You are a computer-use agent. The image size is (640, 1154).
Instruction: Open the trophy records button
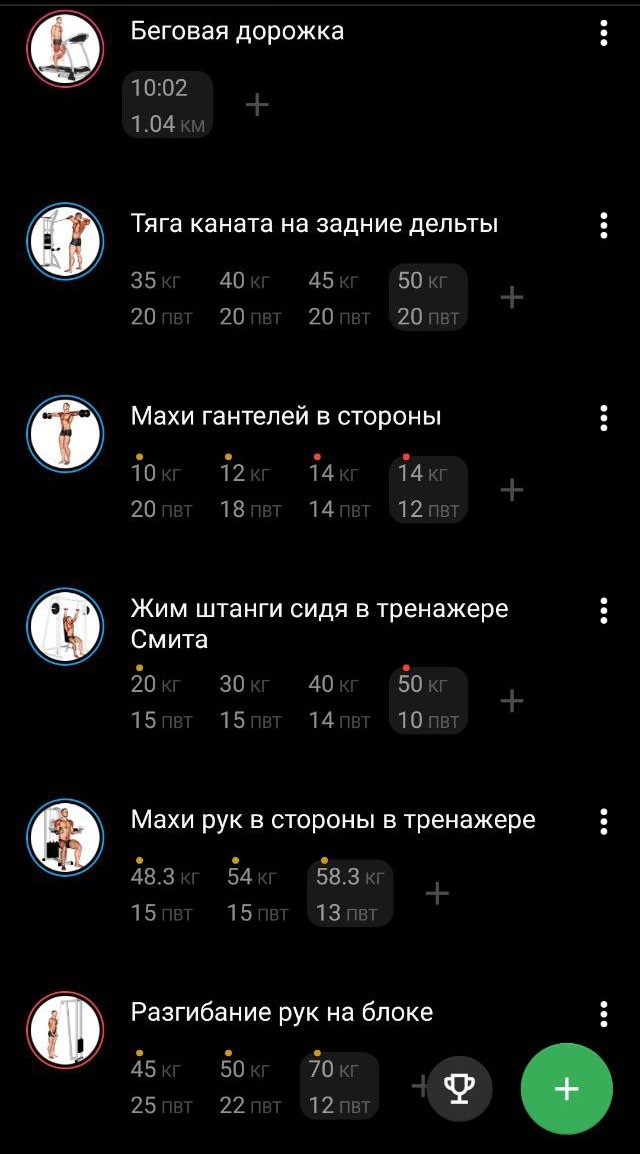tap(459, 1088)
